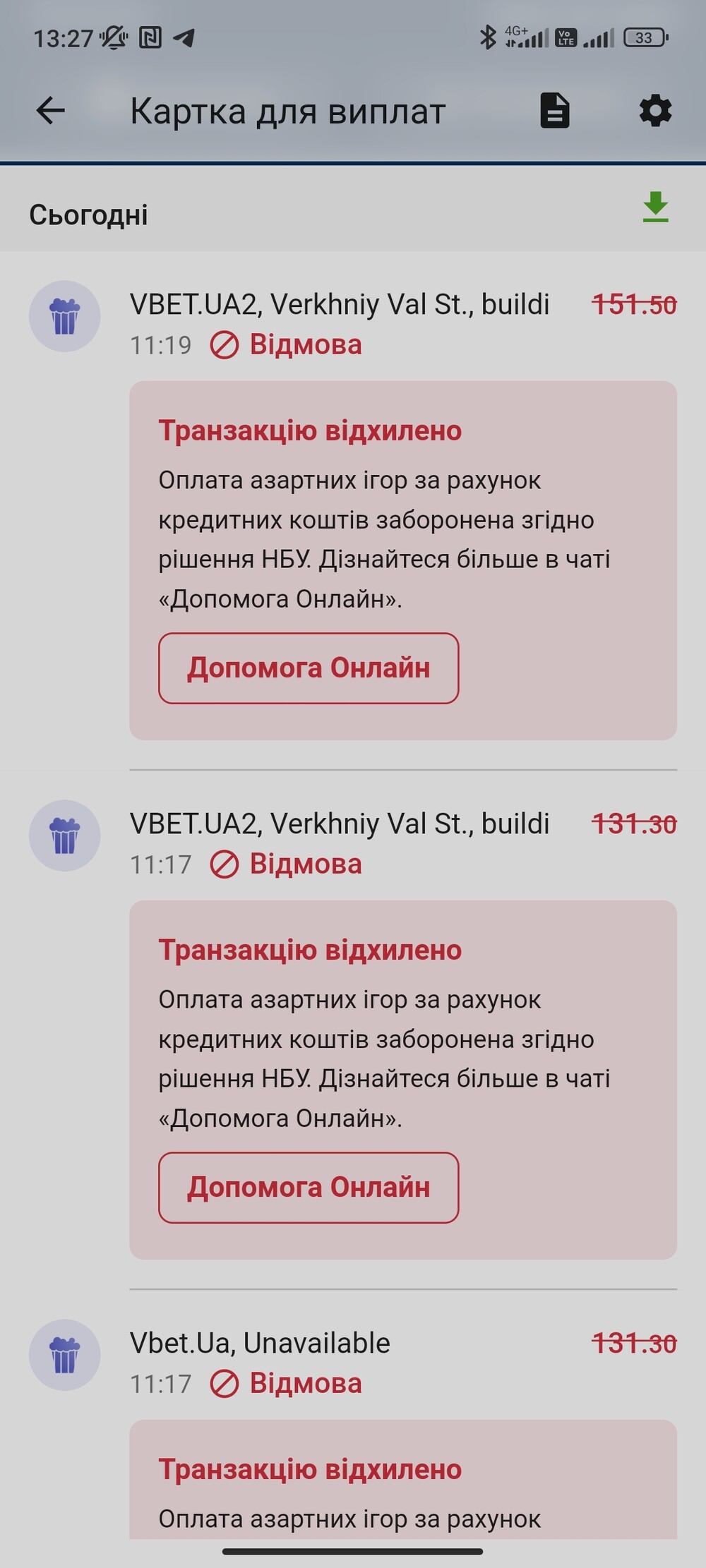Go back using the arrow icon
The height and width of the screenshot is (1568, 706).
(x=51, y=111)
